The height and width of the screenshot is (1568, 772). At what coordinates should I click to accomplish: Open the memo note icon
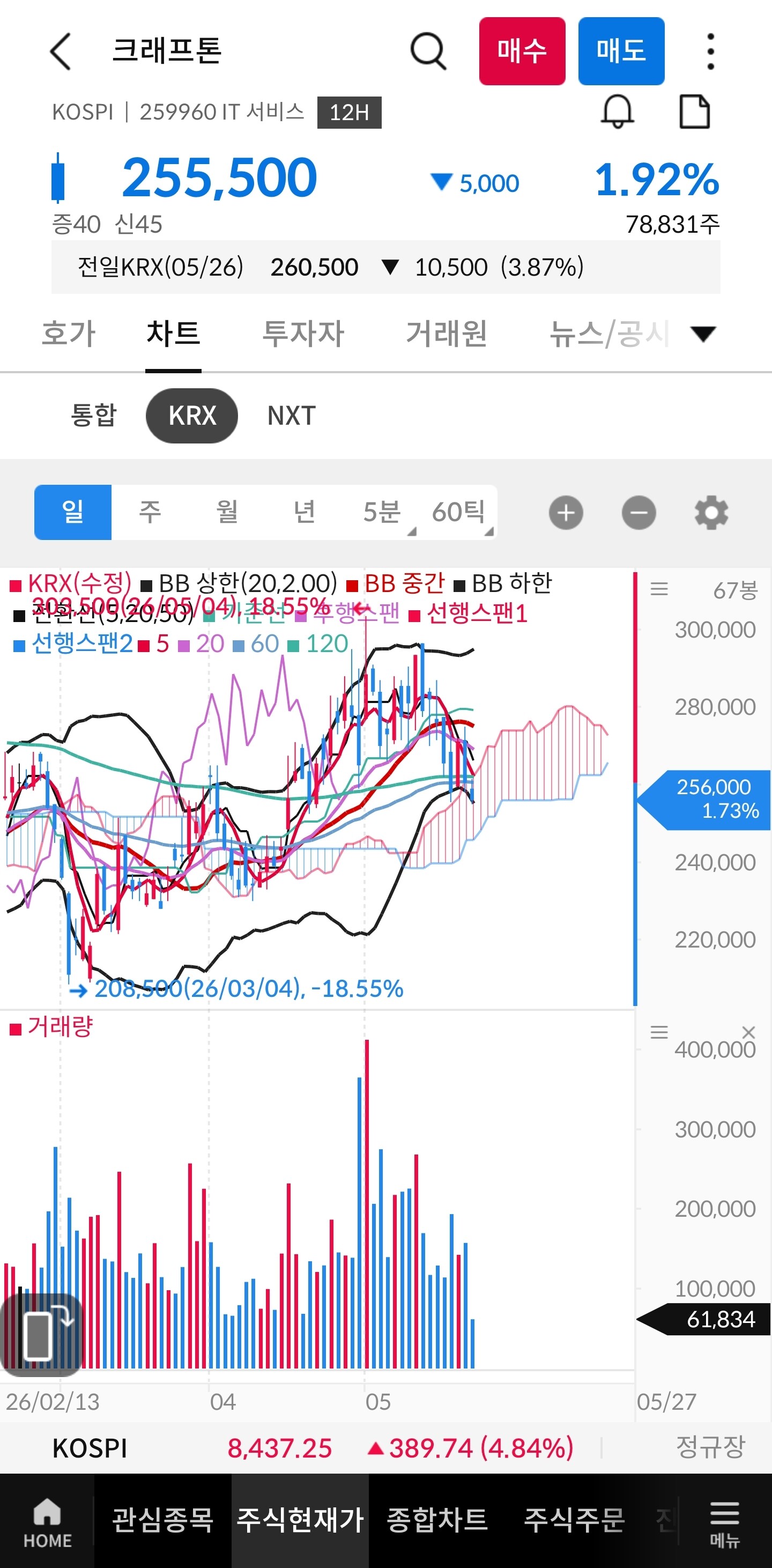pyautogui.click(x=694, y=112)
